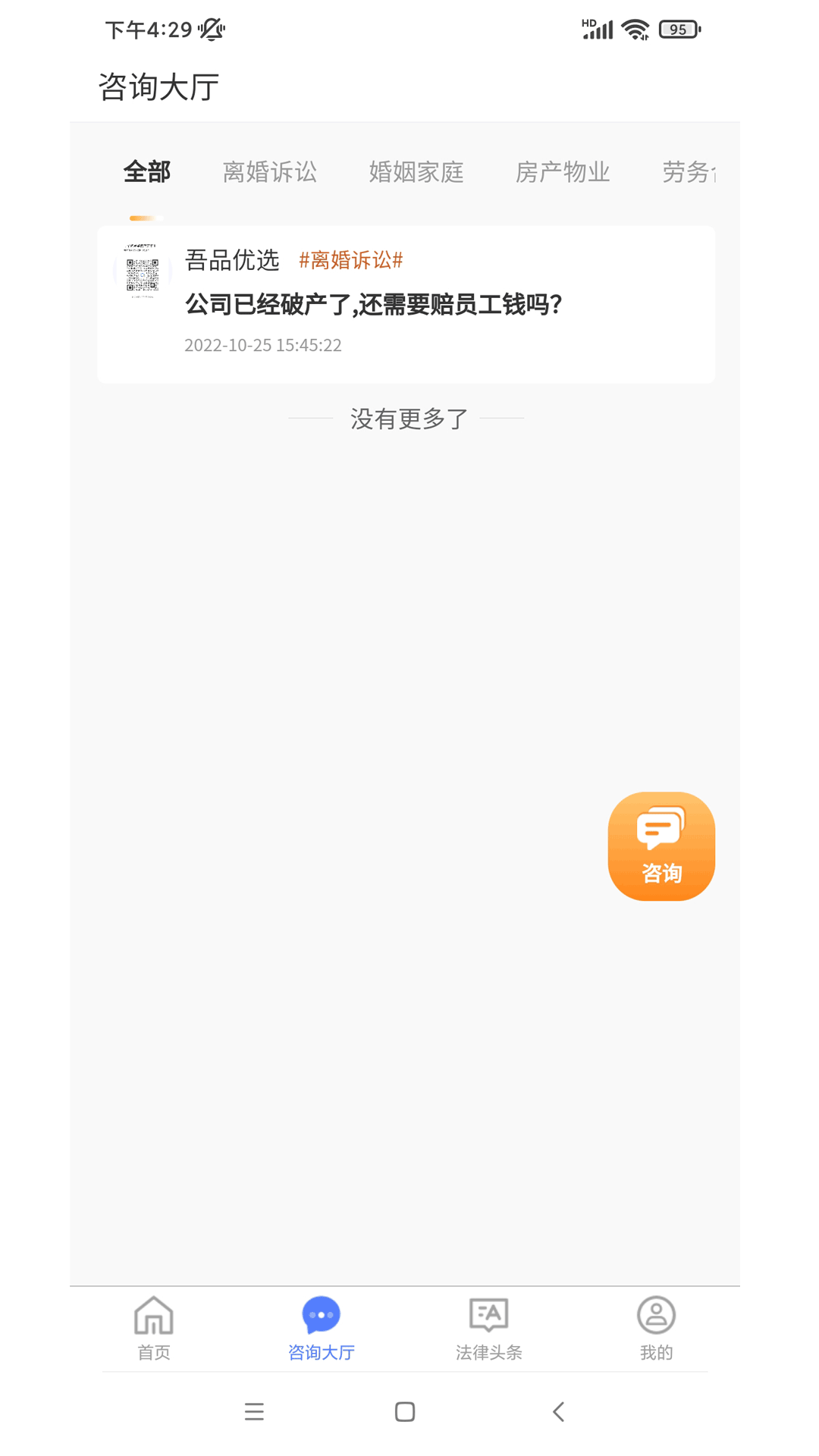Image resolution: width=819 pixels, height=1456 pixels.
Task: Select the 全部 category tab
Action: tap(147, 172)
